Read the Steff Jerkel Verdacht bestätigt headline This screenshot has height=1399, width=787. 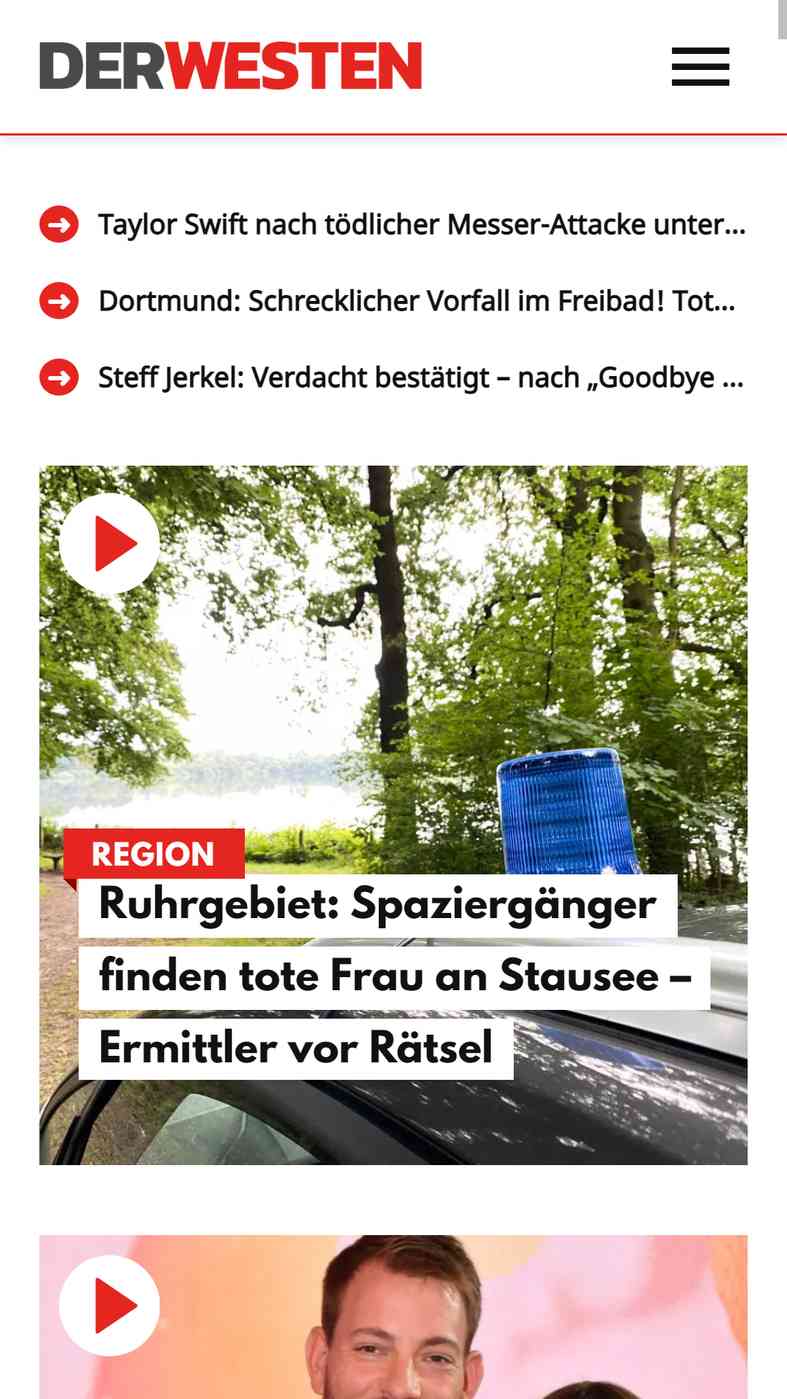click(x=421, y=378)
